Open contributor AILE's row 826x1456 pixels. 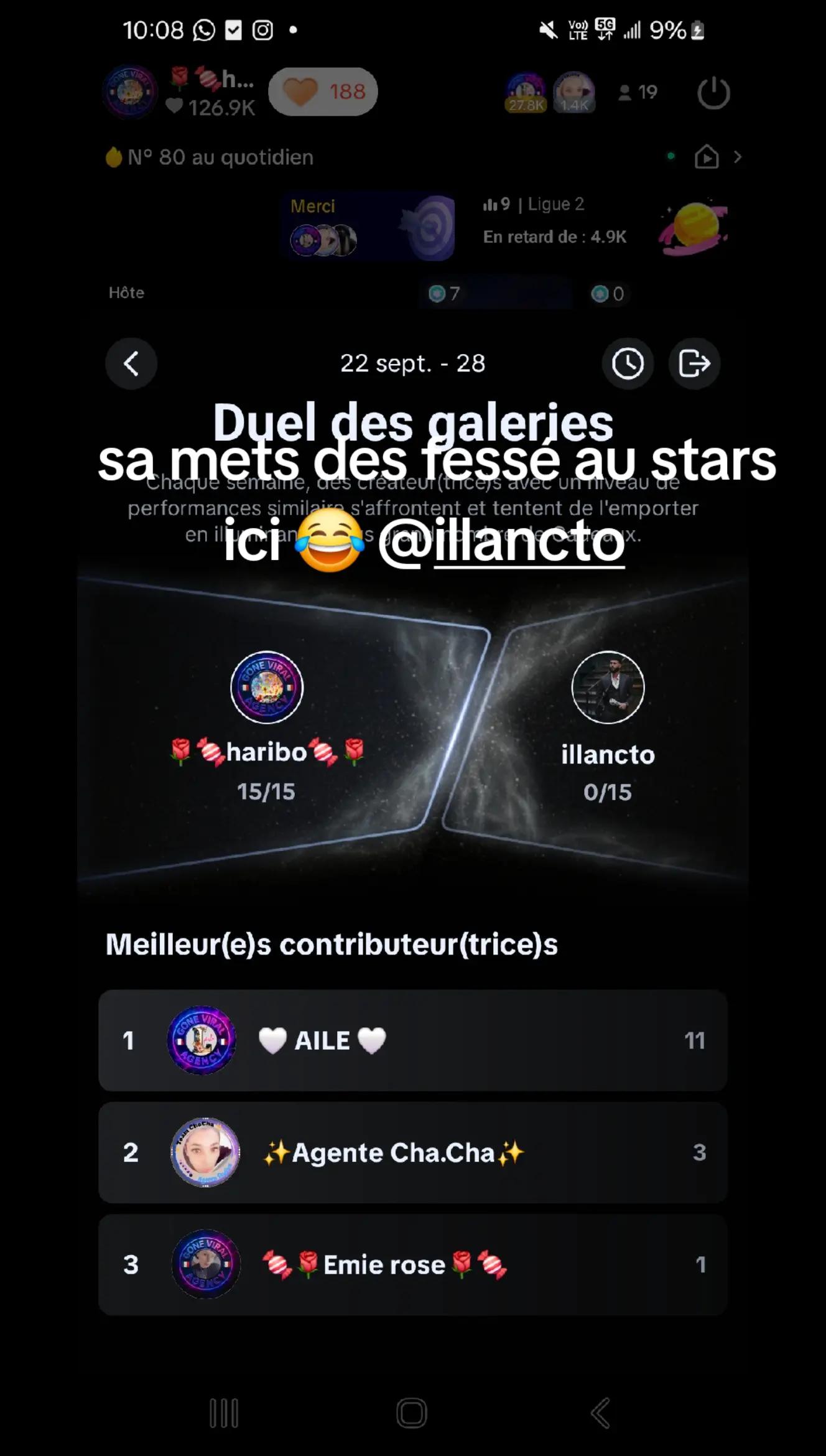(412, 1040)
